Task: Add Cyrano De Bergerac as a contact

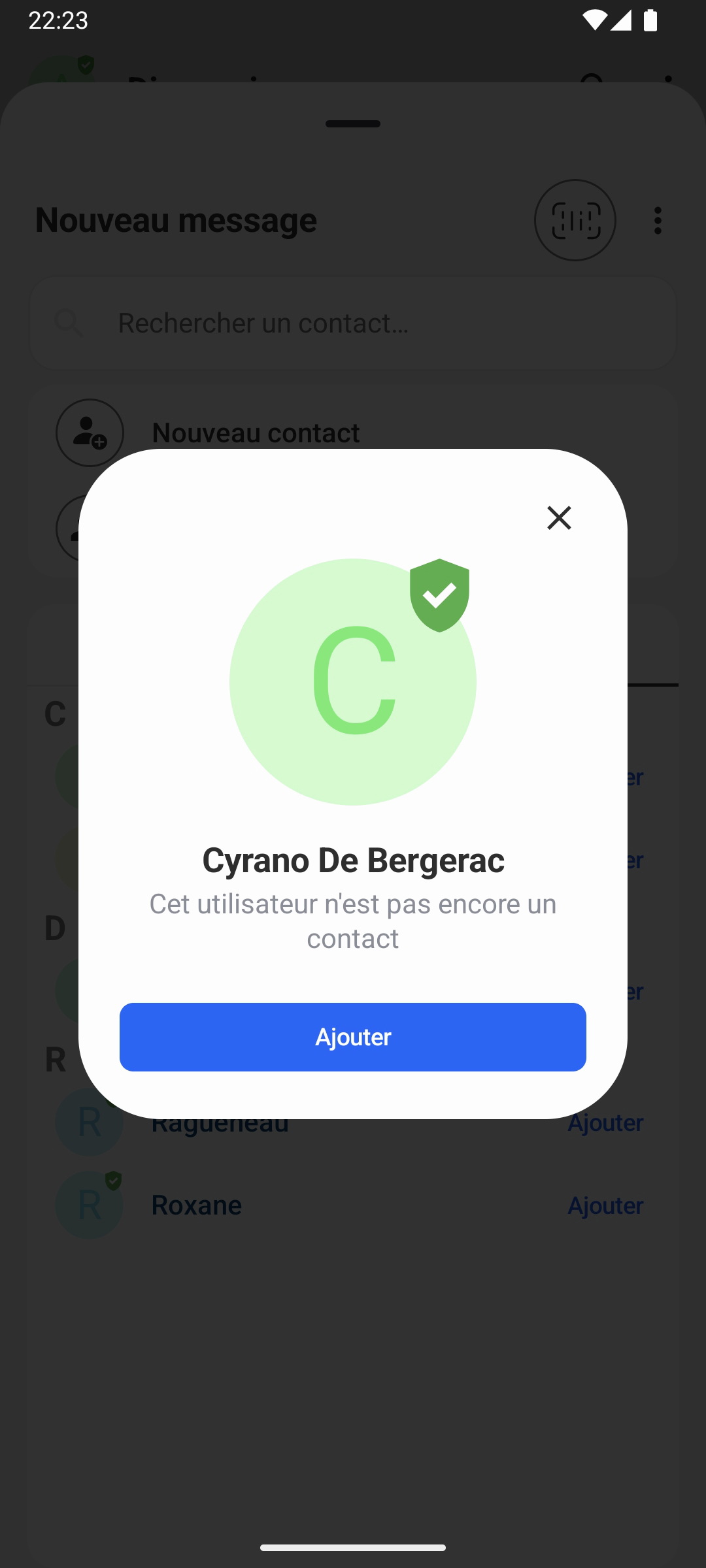Action: (x=352, y=1037)
